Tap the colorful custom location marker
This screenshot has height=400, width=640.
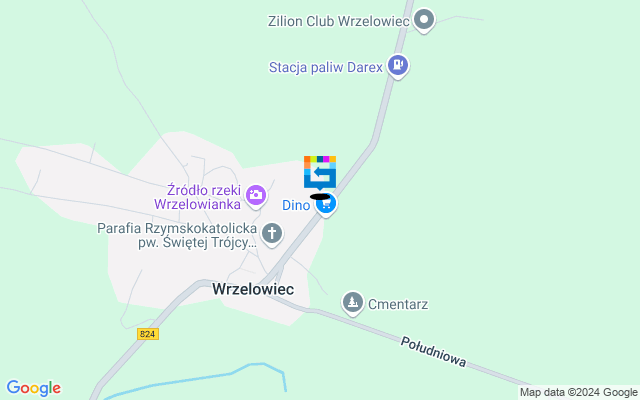coord(320,171)
